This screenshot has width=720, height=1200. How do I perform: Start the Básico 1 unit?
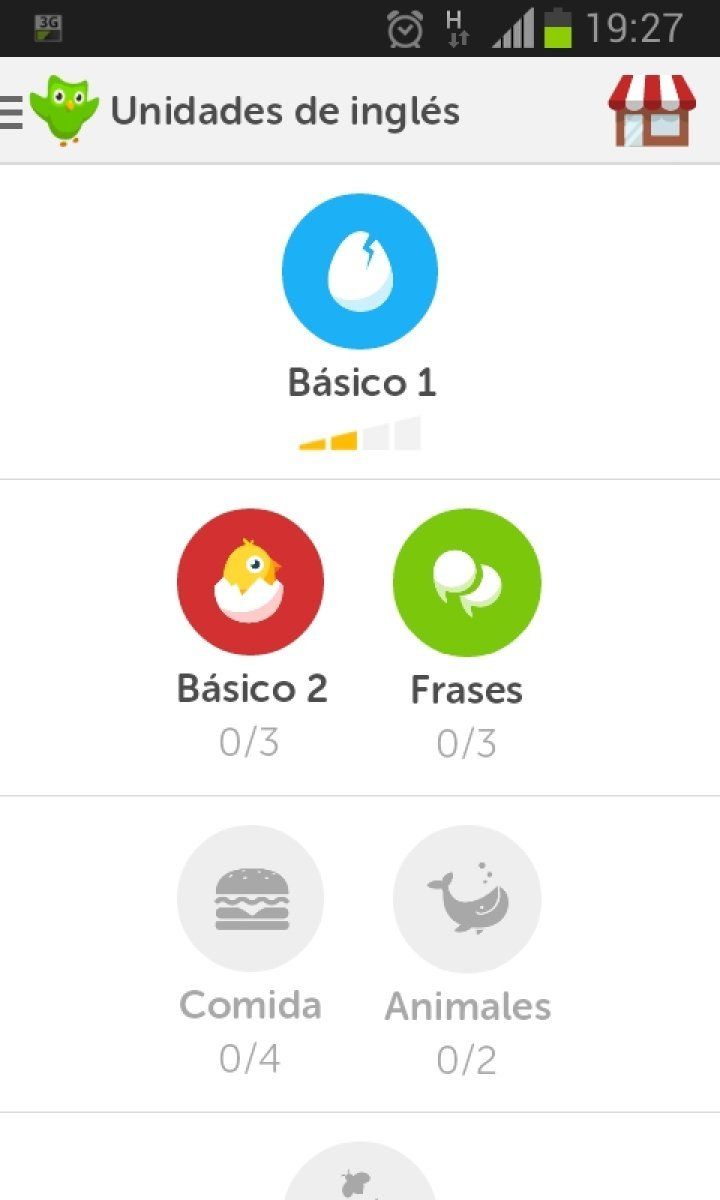[x=360, y=272]
